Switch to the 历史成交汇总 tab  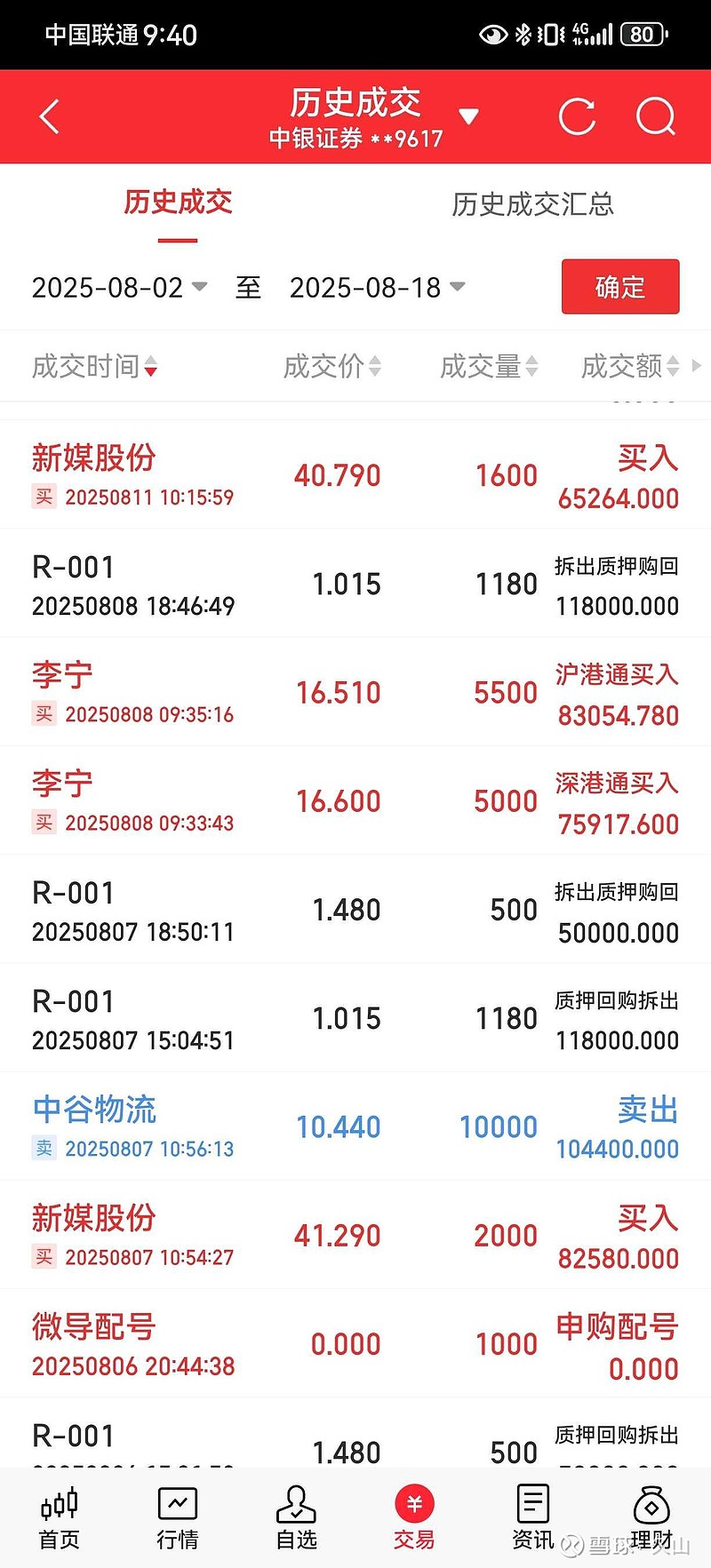(532, 204)
